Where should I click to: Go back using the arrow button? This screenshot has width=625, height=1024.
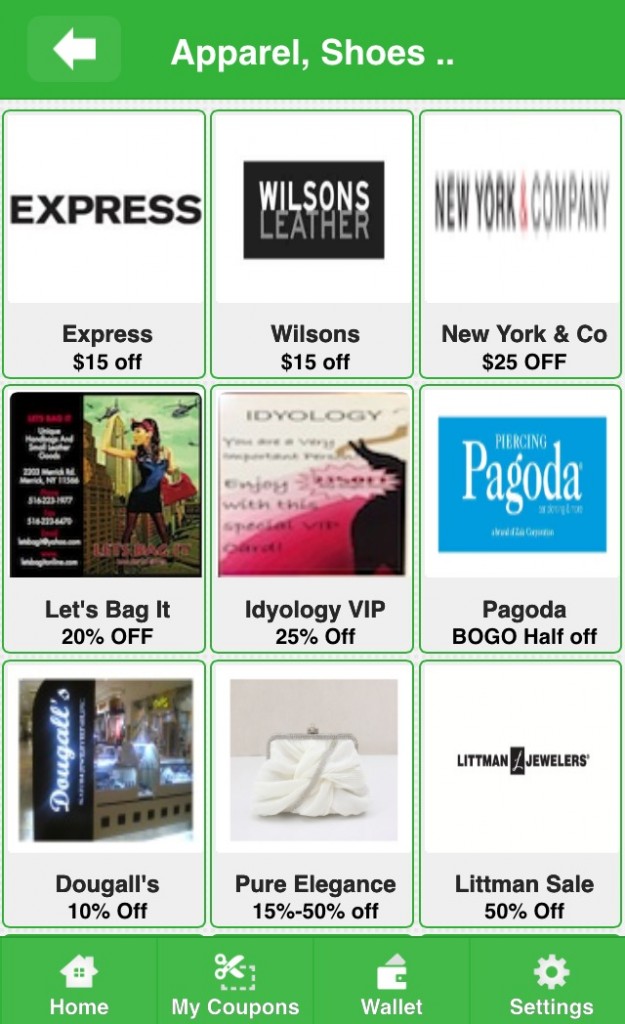pos(74,50)
